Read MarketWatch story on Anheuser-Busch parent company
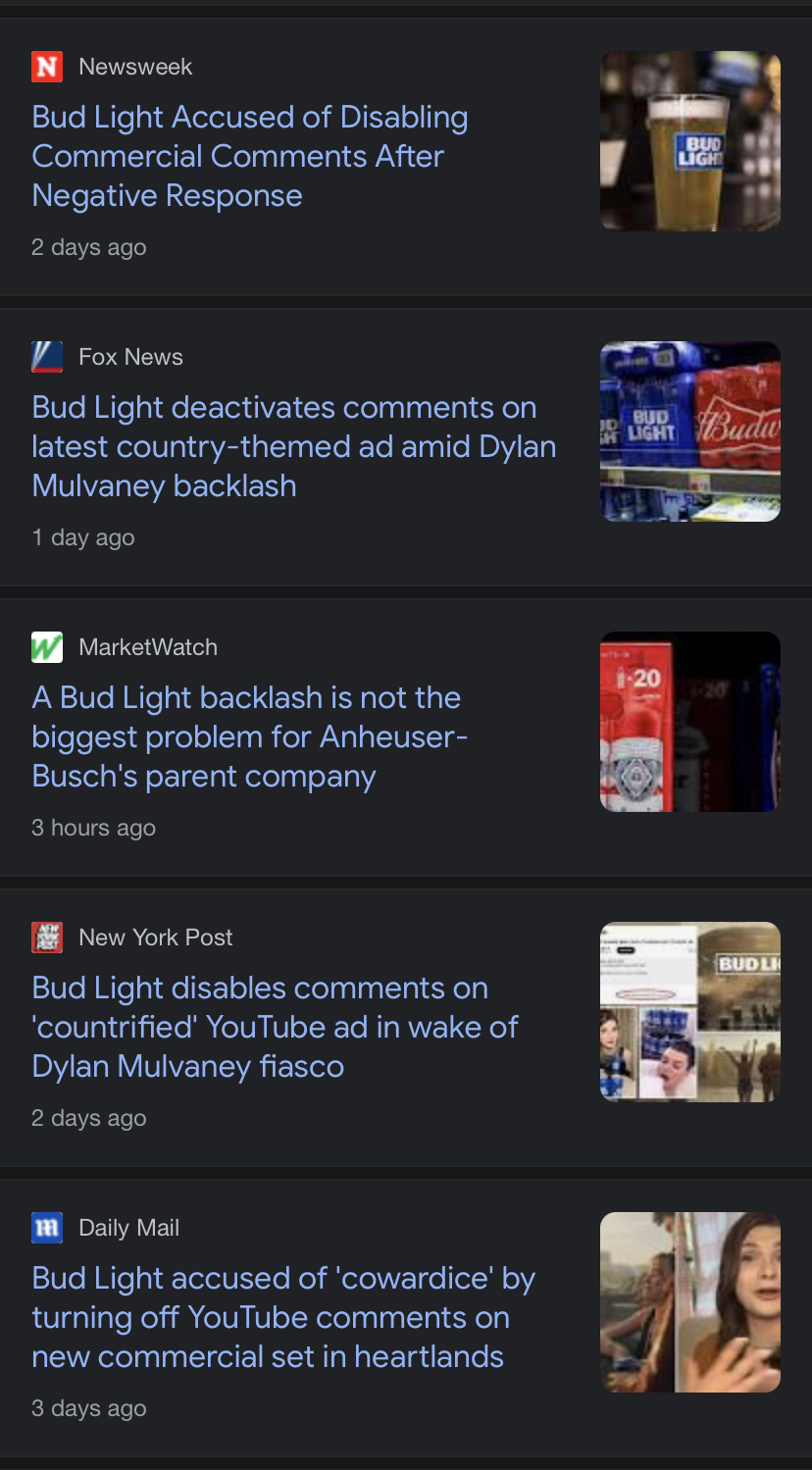812x1470 pixels. 250,736
